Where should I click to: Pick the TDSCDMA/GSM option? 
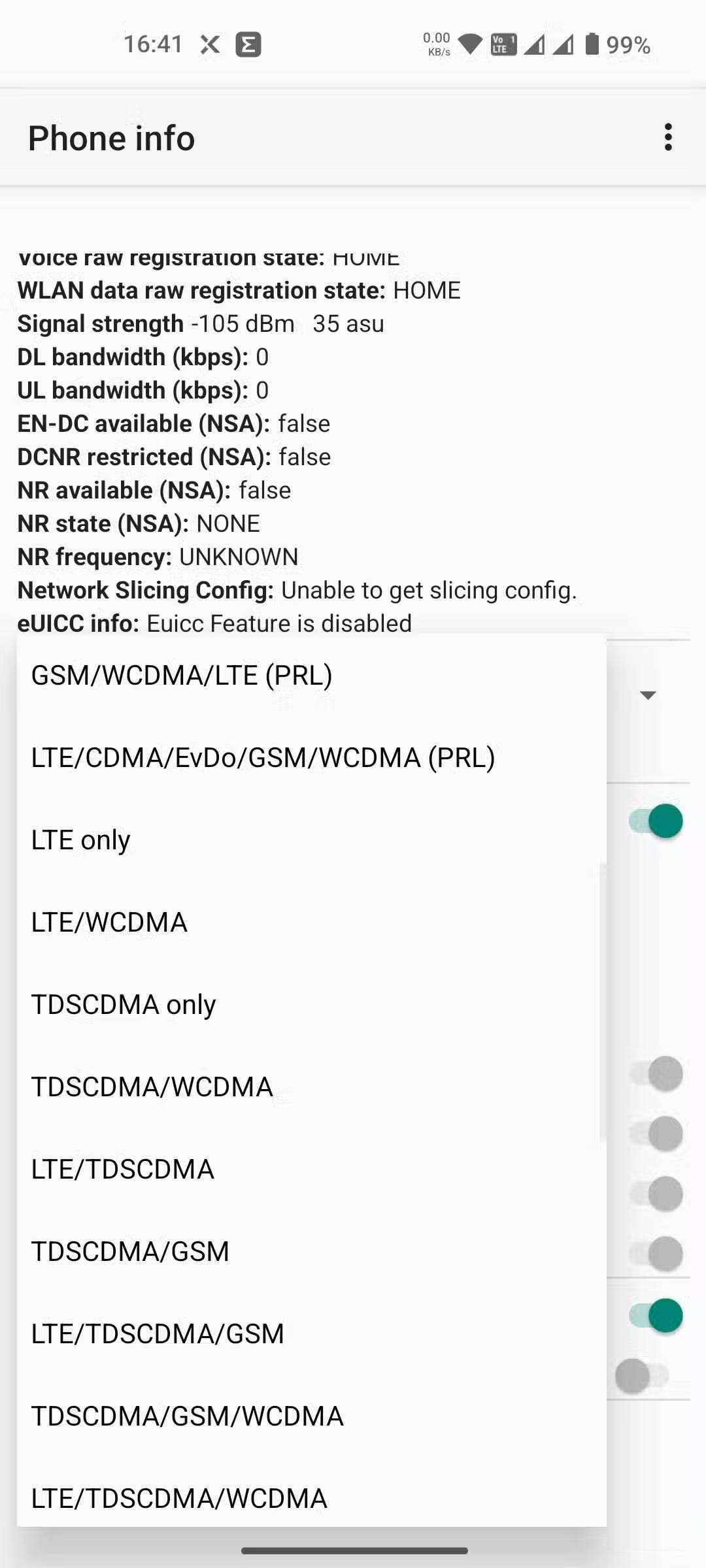(130, 1251)
